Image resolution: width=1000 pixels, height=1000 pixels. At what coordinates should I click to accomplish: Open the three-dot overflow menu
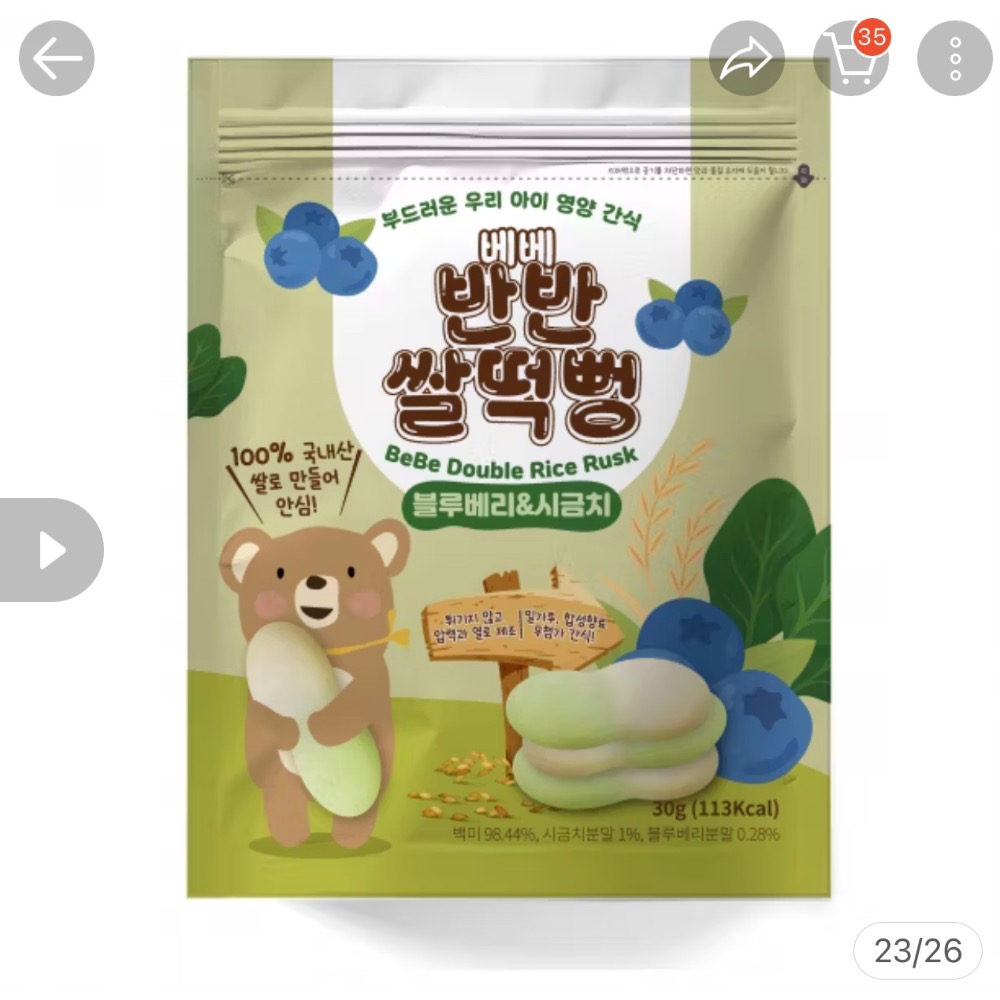tap(954, 59)
